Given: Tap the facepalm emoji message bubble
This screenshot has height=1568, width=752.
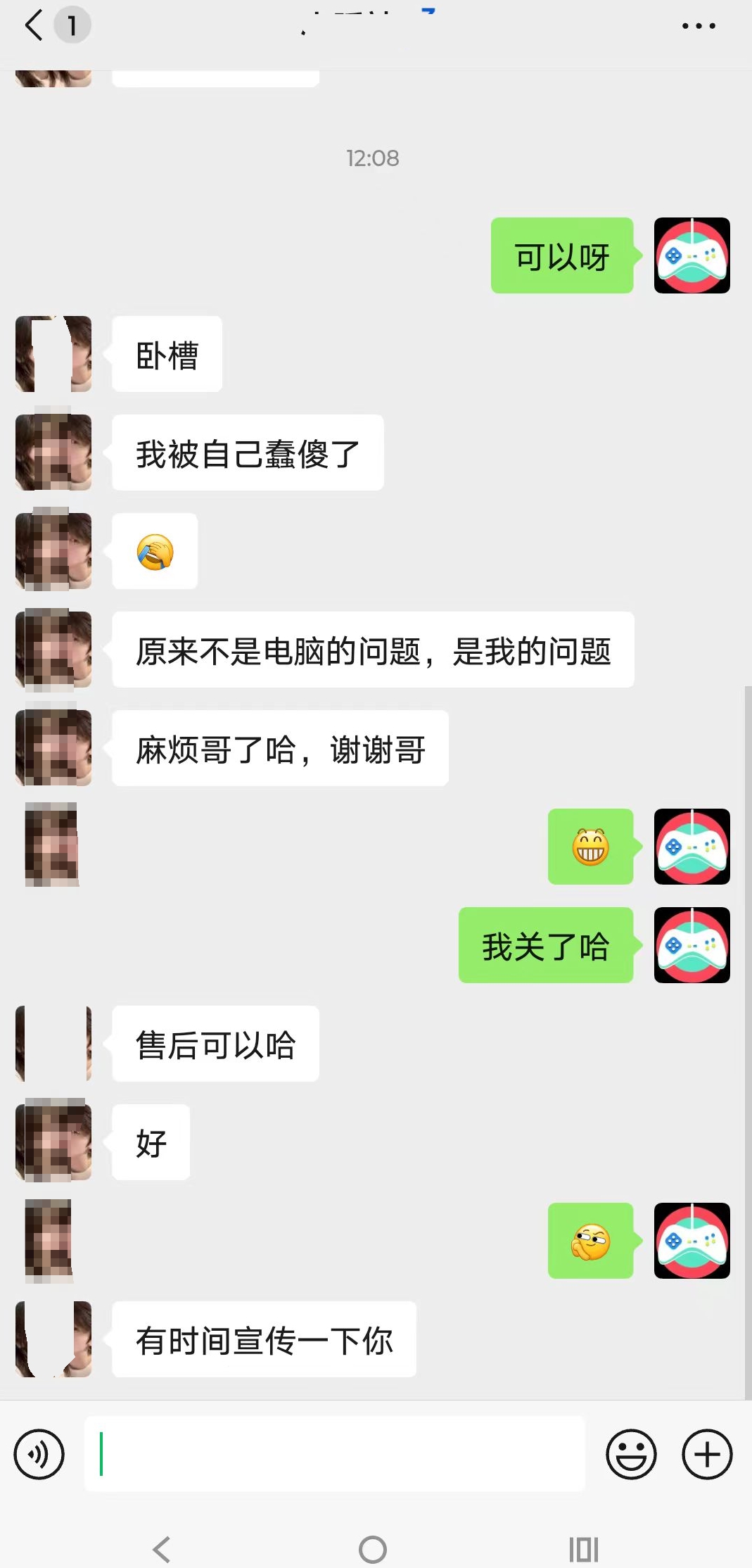Looking at the screenshot, I should [x=154, y=552].
